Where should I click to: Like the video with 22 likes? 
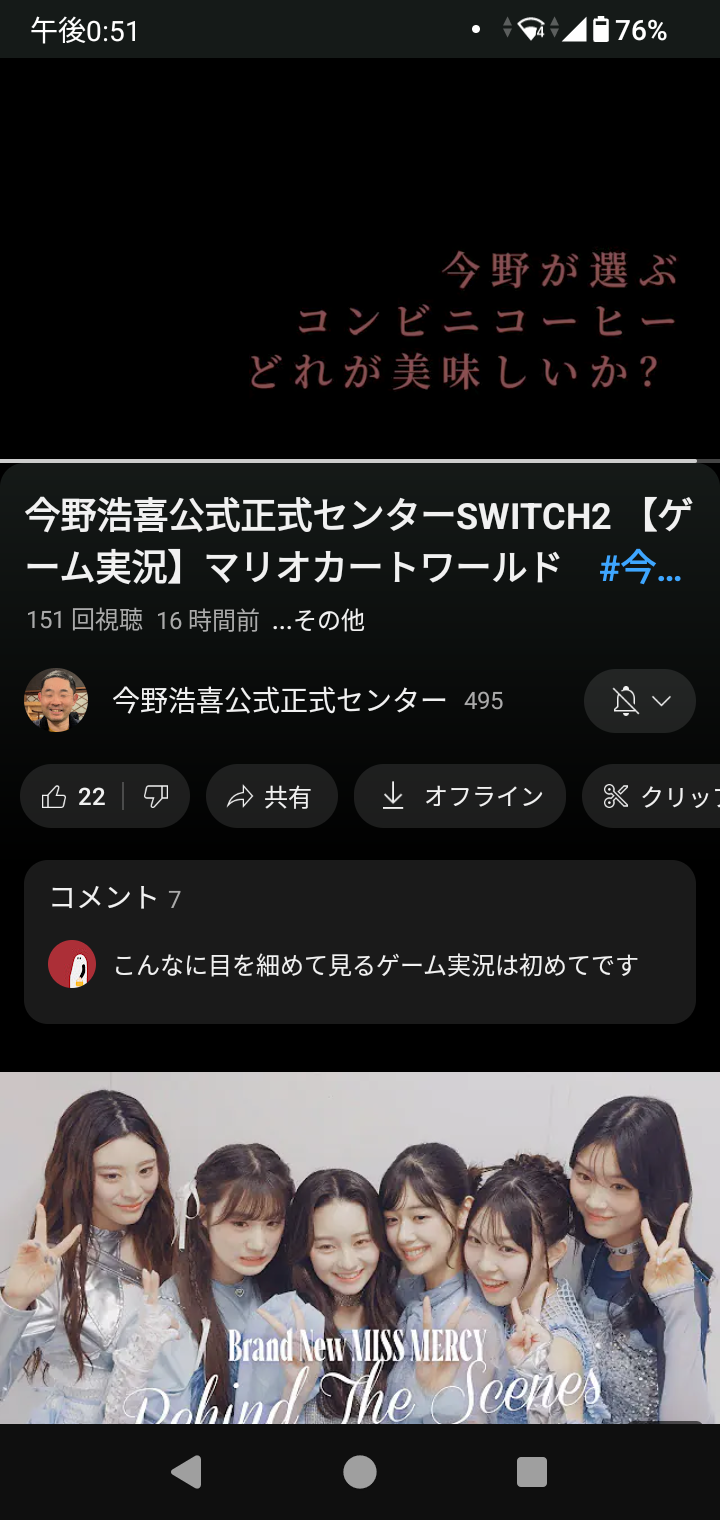[x=73, y=796]
